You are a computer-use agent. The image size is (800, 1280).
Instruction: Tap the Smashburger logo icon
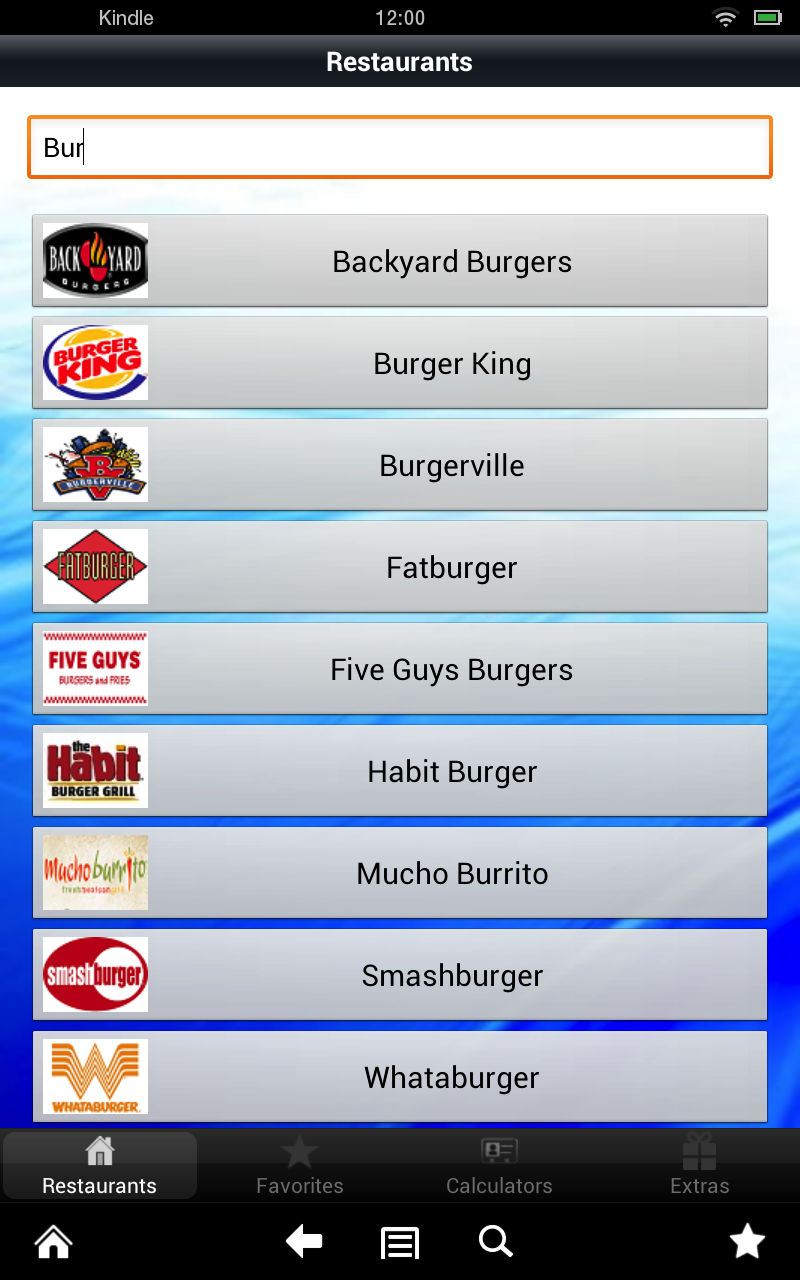click(94, 974)
